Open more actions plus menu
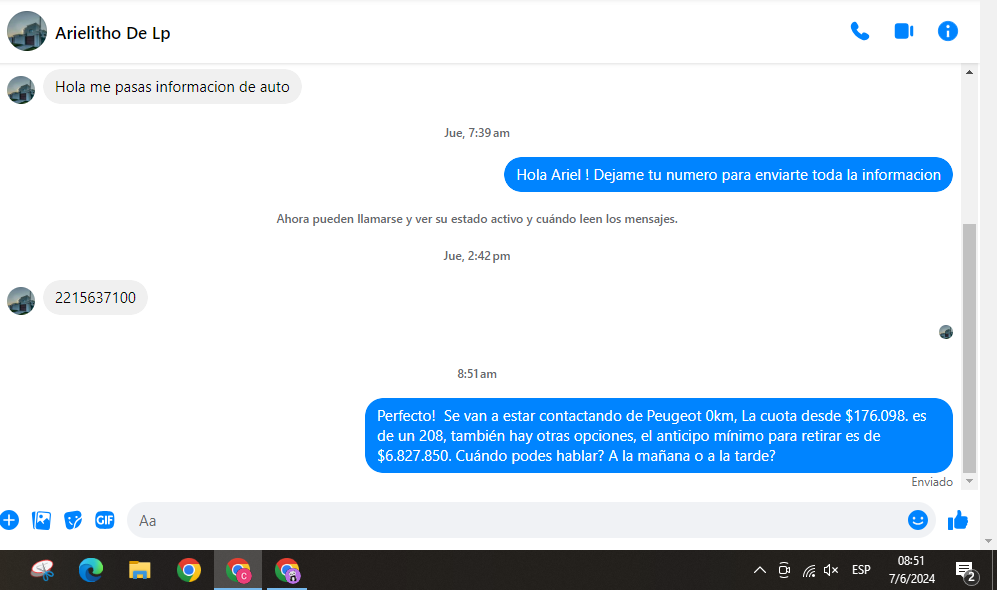The width and height of the screenshot is (997, 590). coord(9,520)
